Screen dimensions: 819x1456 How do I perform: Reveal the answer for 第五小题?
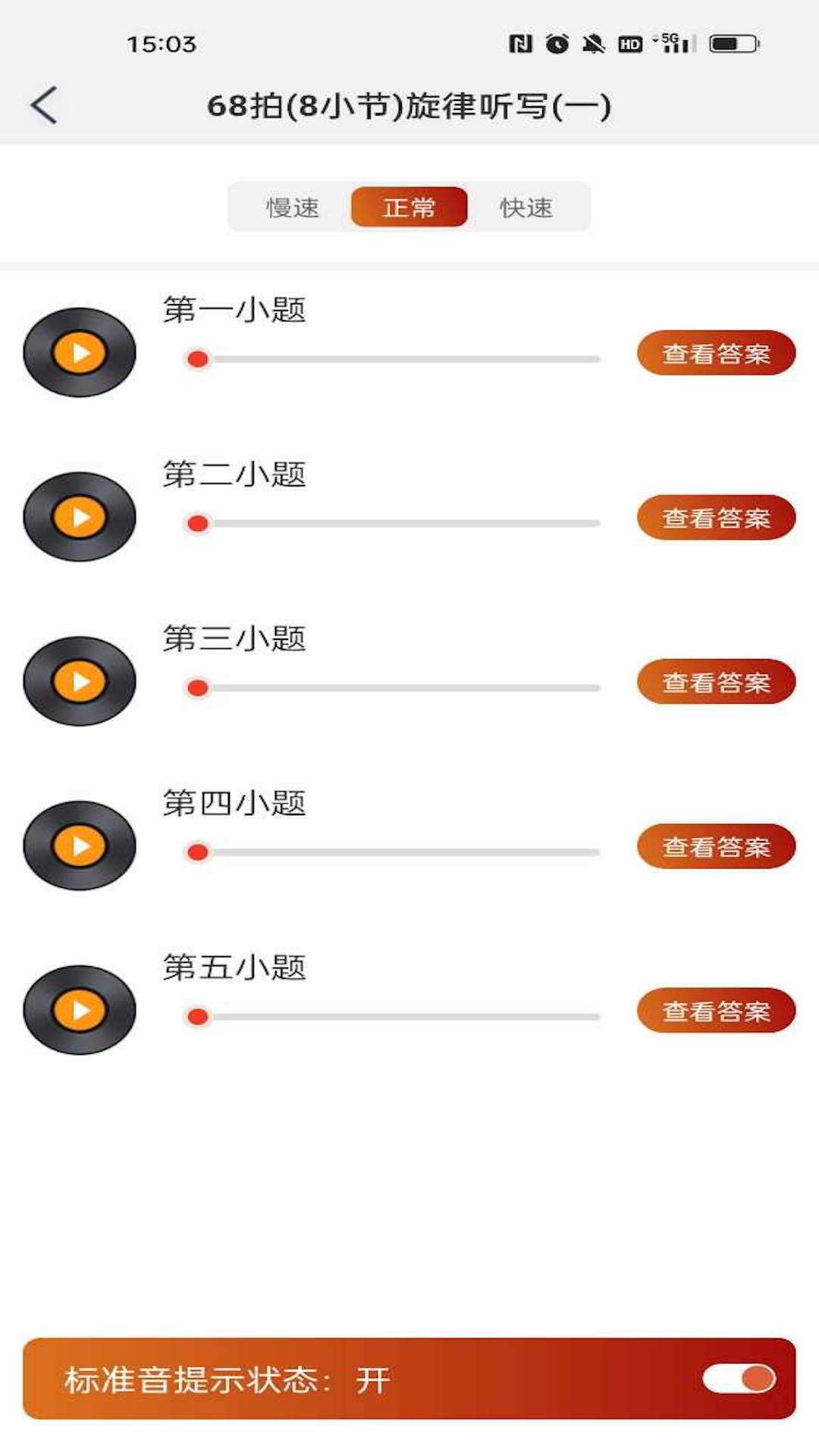[716, 1011]
